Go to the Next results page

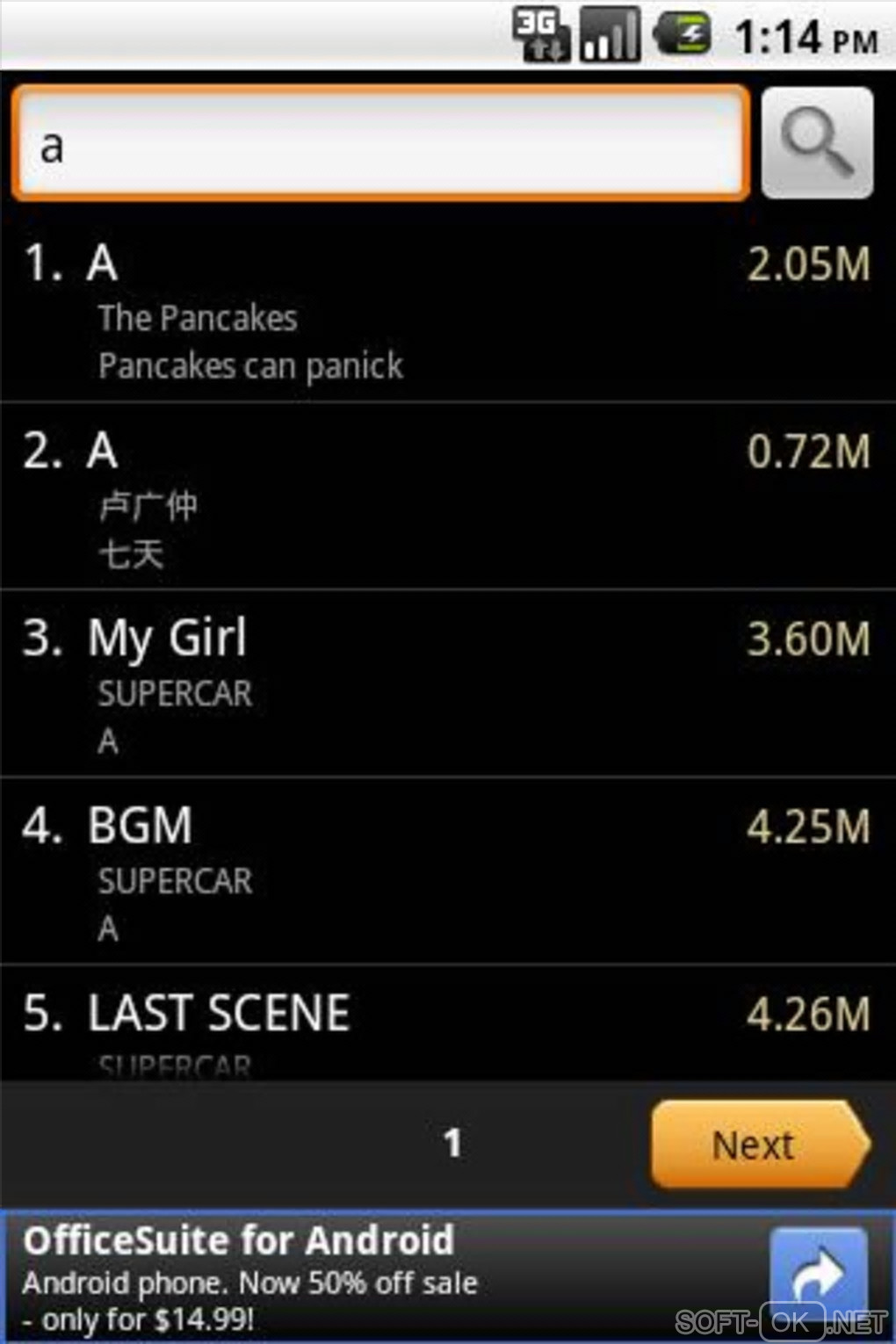click(x=759, y=1145)
